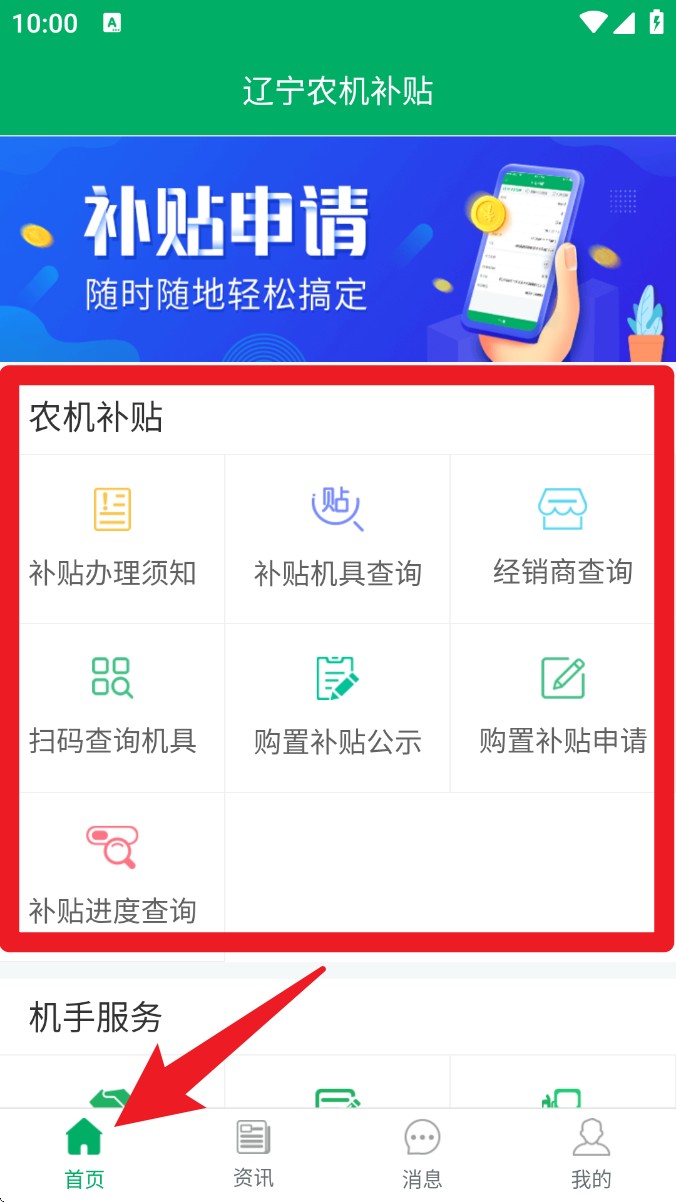Start 购置补贴申请
Viewport: 676px width, 1202px height.
[562, 706]
